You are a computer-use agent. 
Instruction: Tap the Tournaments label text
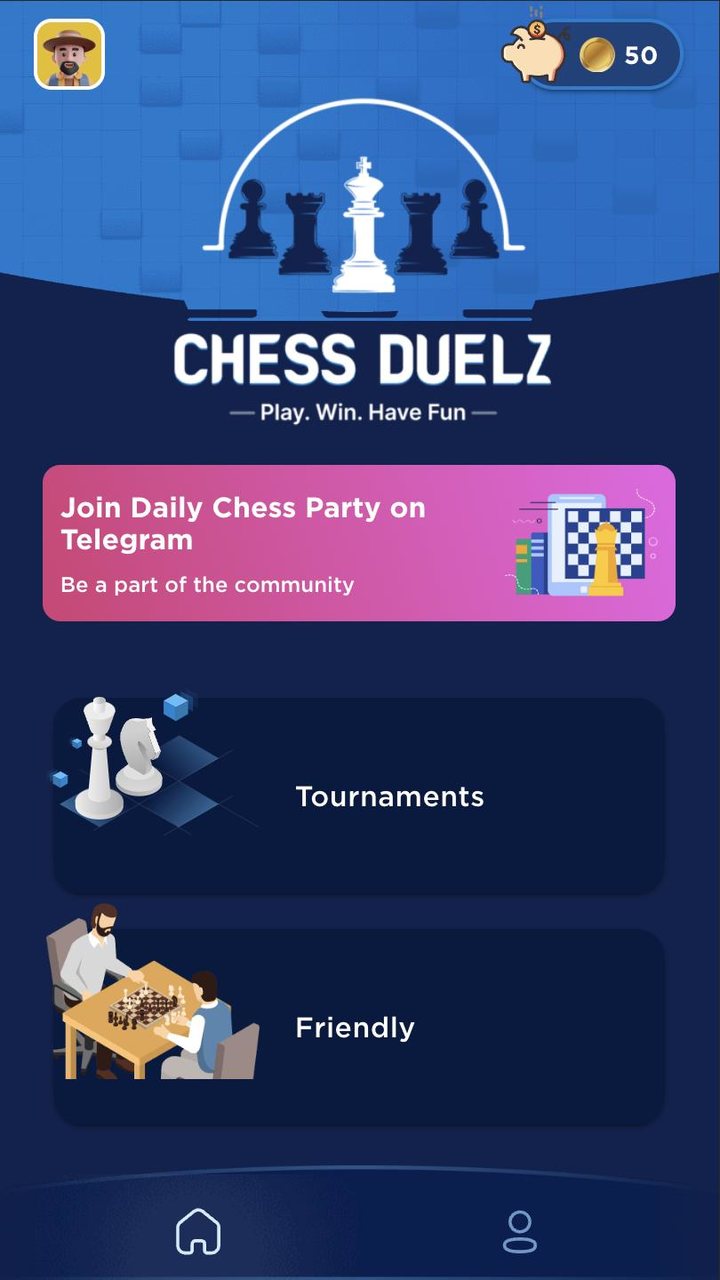pos(390,795)
